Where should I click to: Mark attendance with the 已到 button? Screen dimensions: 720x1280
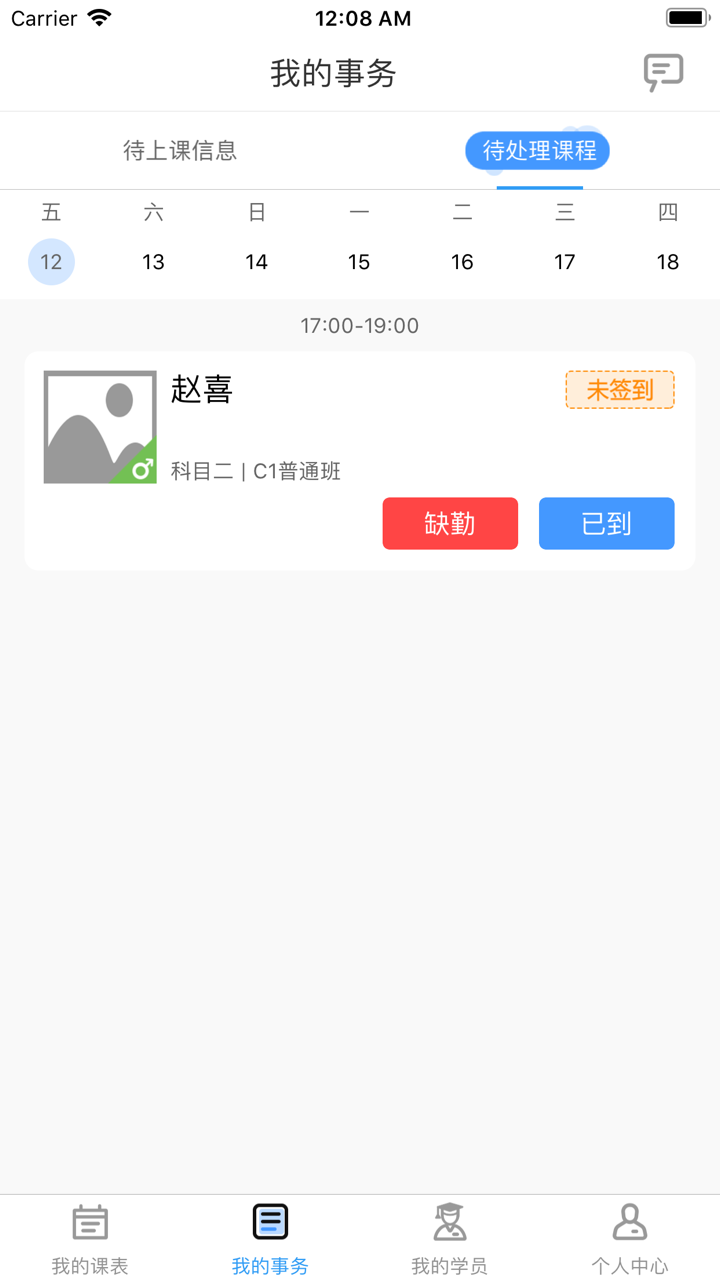click(606, 523)
